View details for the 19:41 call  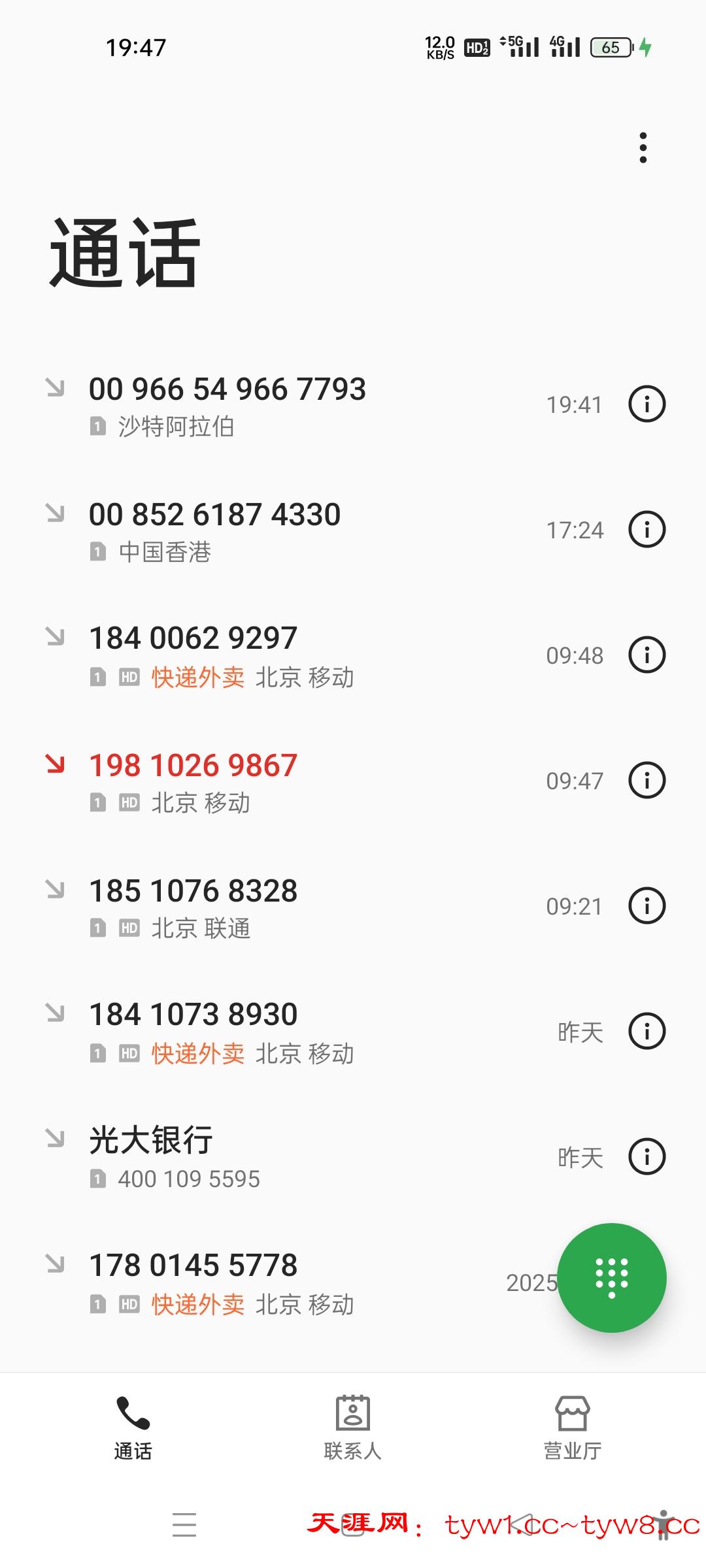(647, 404)
